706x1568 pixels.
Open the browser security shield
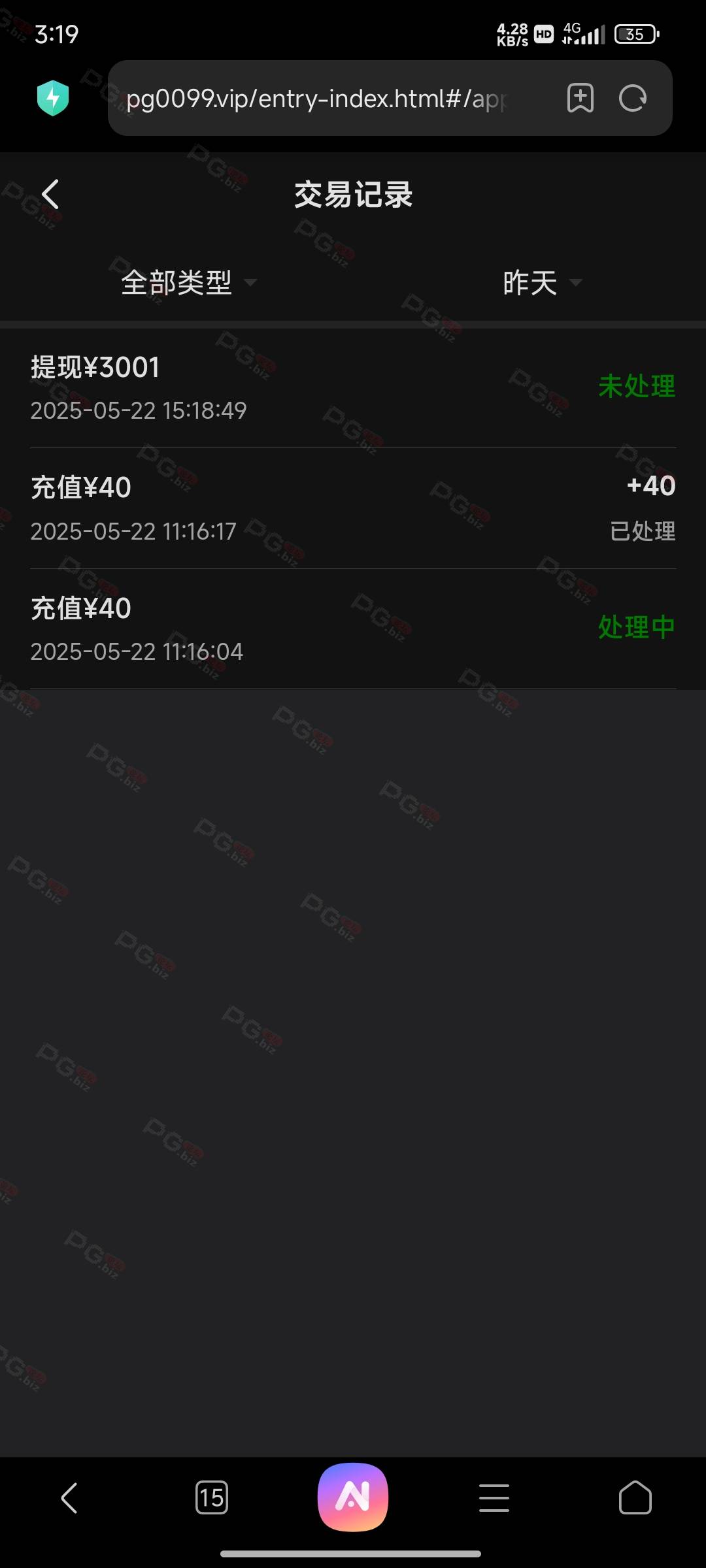[x=53, y=98]
